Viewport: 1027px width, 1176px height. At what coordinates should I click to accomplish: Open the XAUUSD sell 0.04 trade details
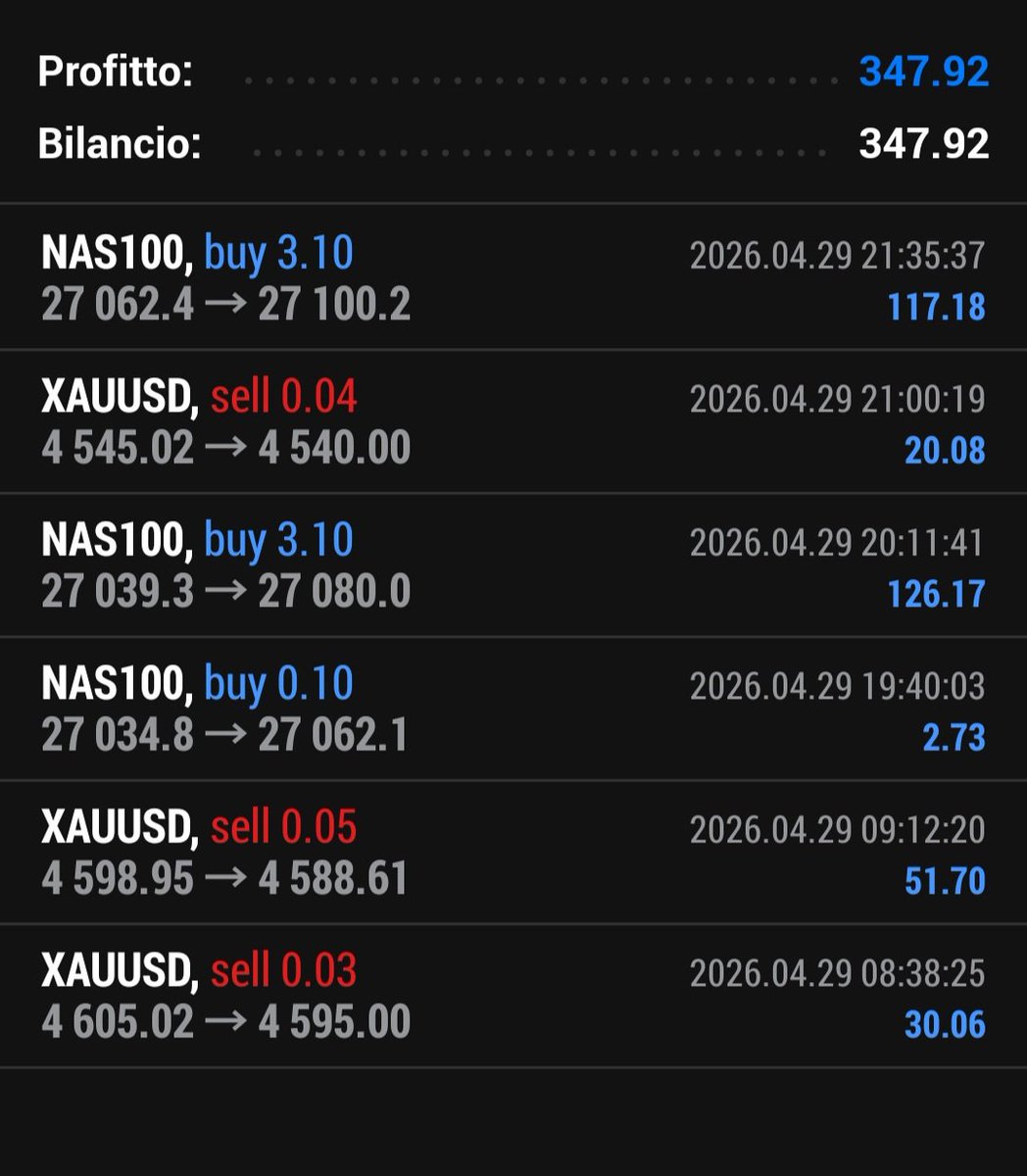click(x=513, y=422)
